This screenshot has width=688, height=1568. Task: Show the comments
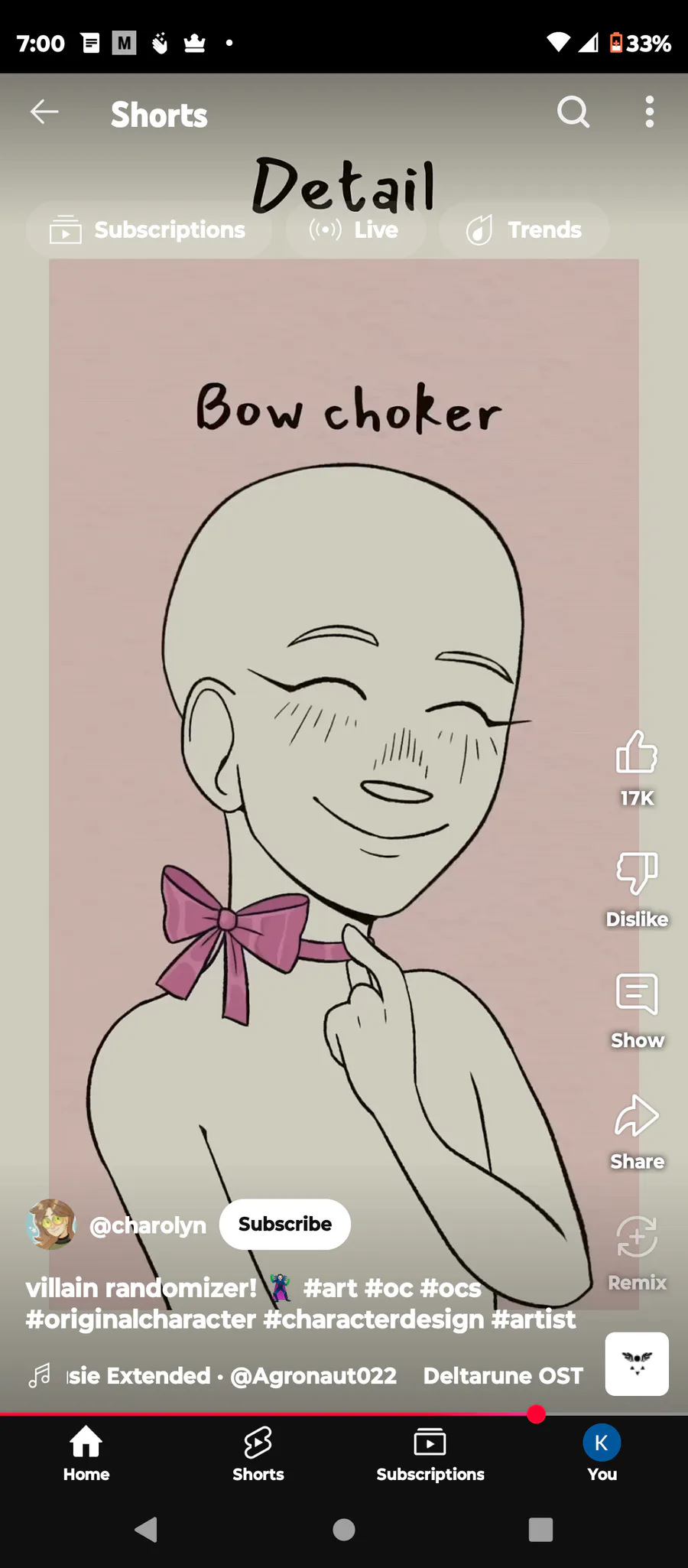pyautogui.click(x=637, y=1010)
